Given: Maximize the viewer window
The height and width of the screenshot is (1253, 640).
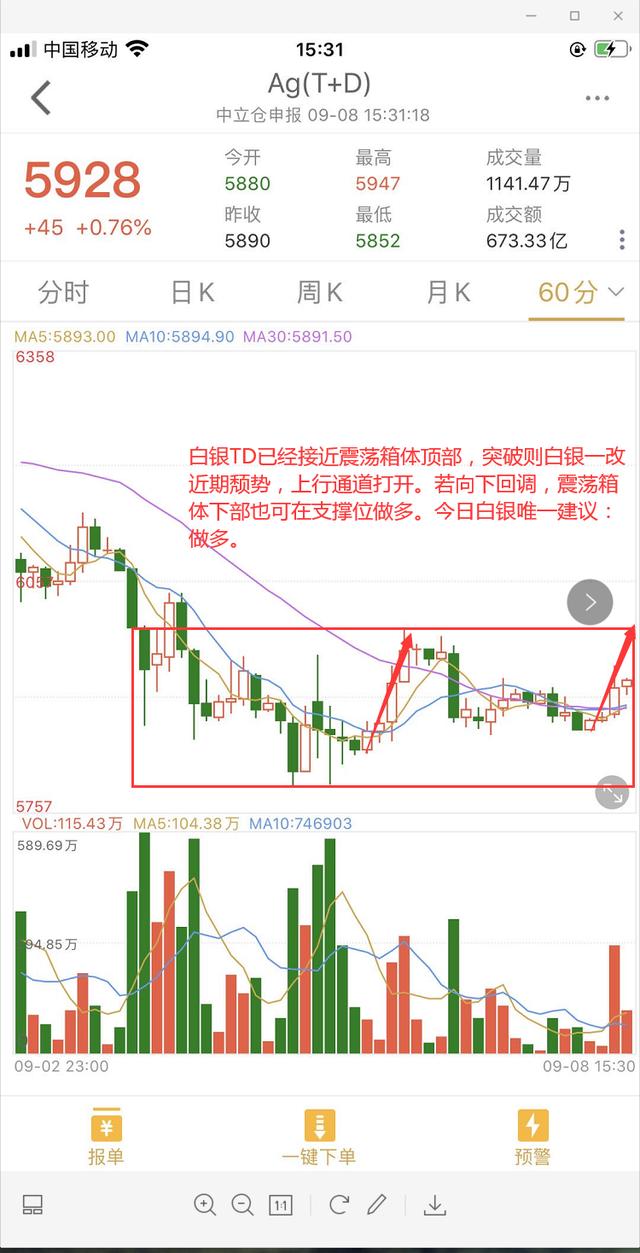Looking at the screenshot, I should click(x=575, y=16).
